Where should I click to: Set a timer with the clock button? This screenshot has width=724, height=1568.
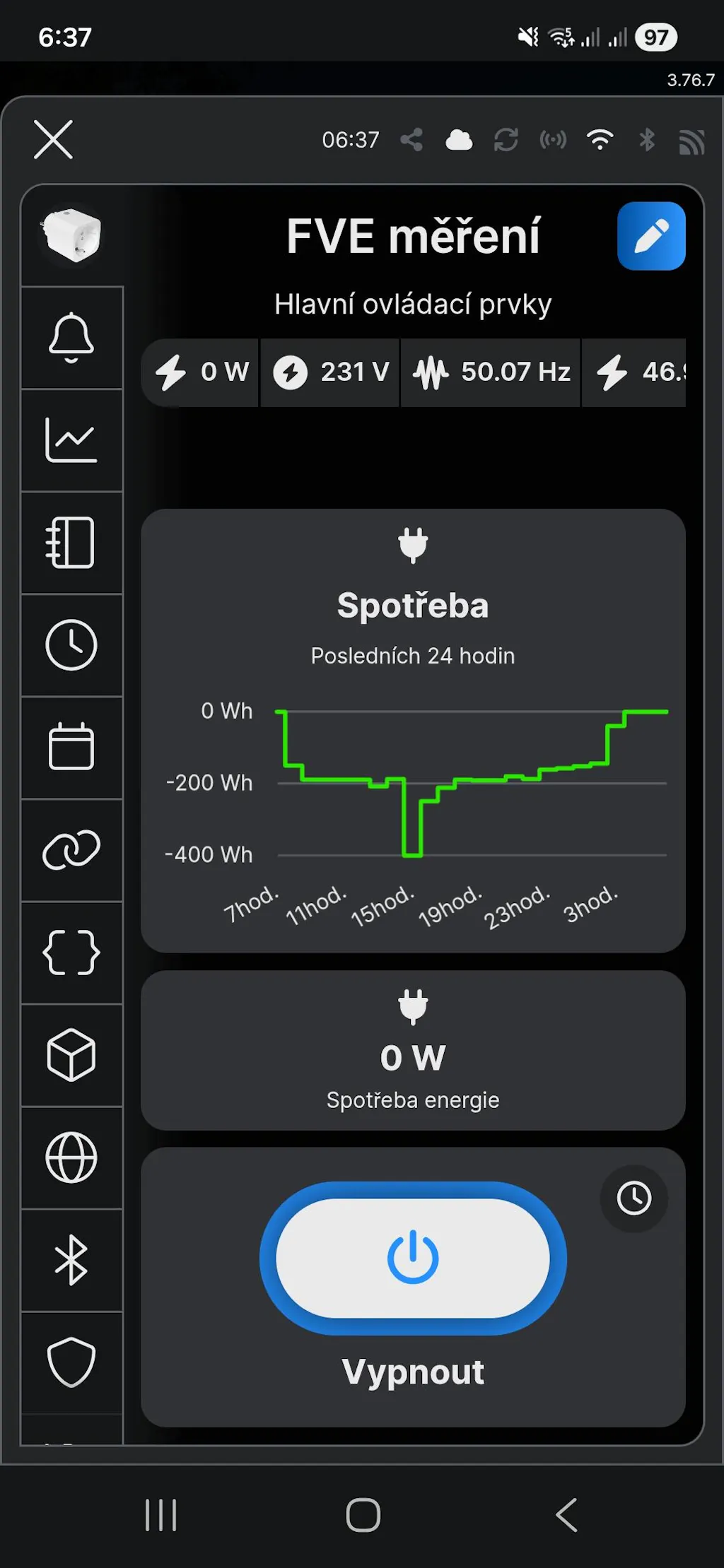point(633,1198)
